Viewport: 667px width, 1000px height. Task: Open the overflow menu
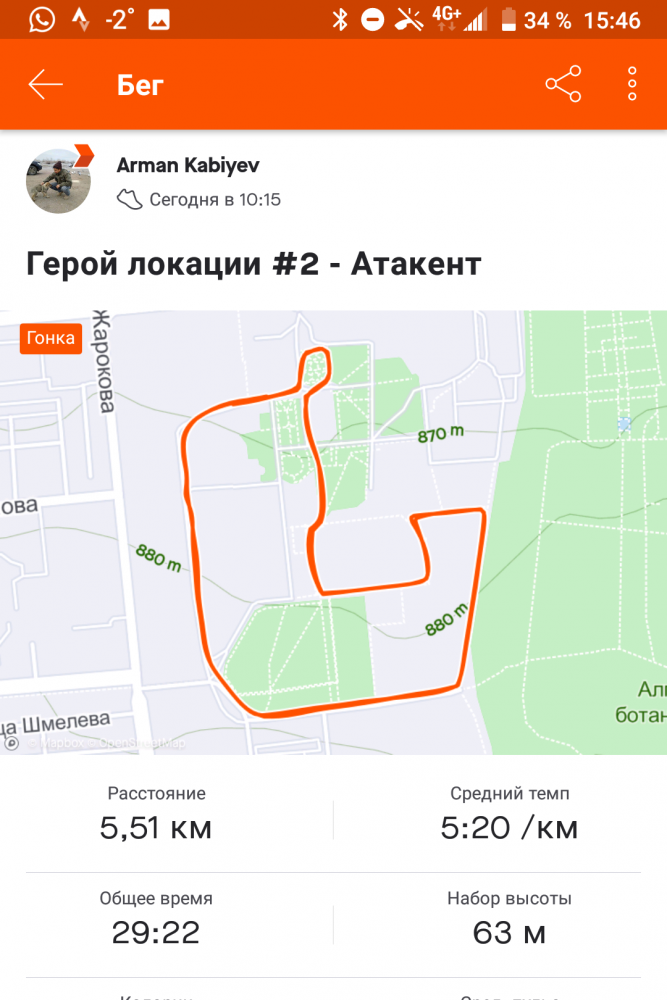click(x=632, y=85)
